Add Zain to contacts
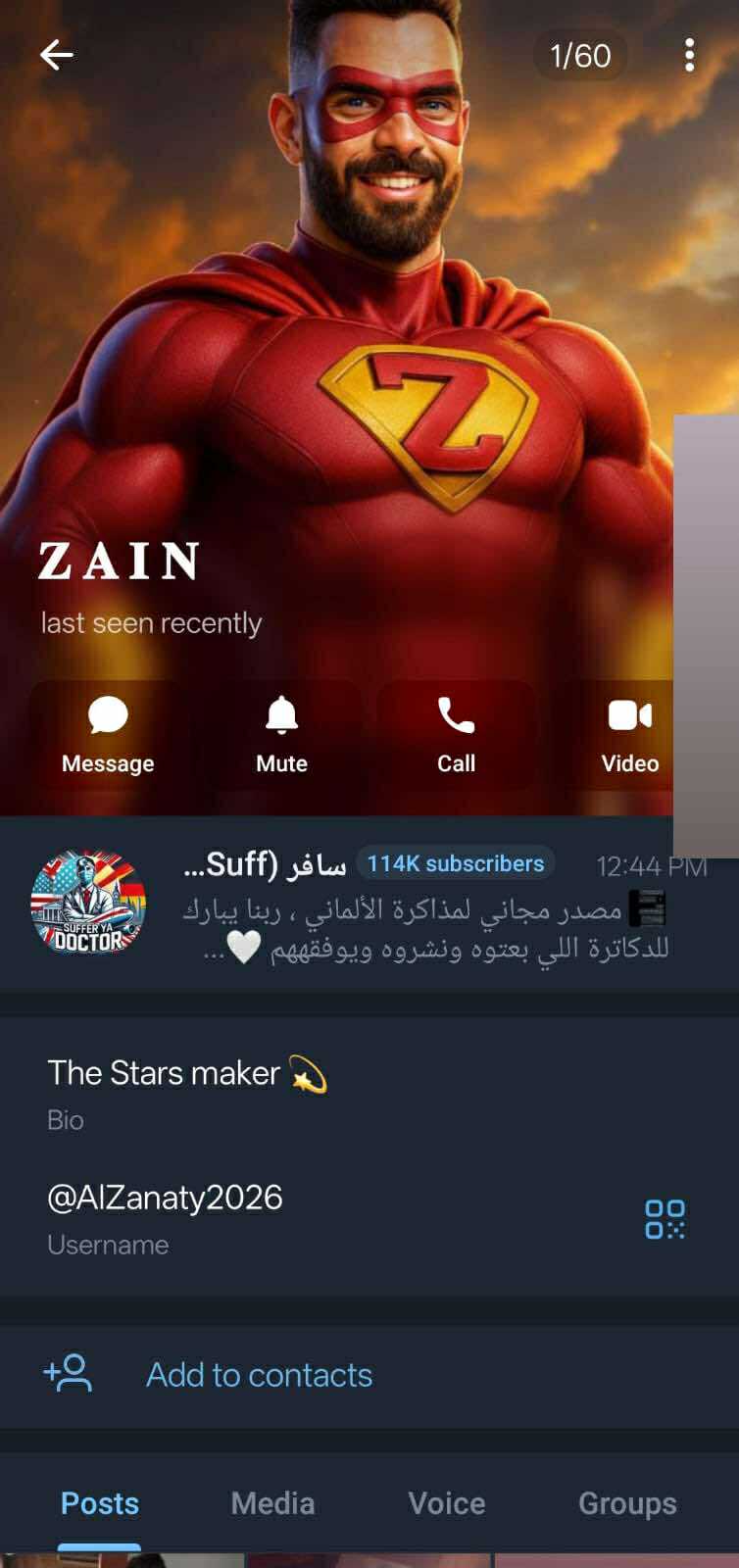The image size is (739, 1568). [259, 1375]
